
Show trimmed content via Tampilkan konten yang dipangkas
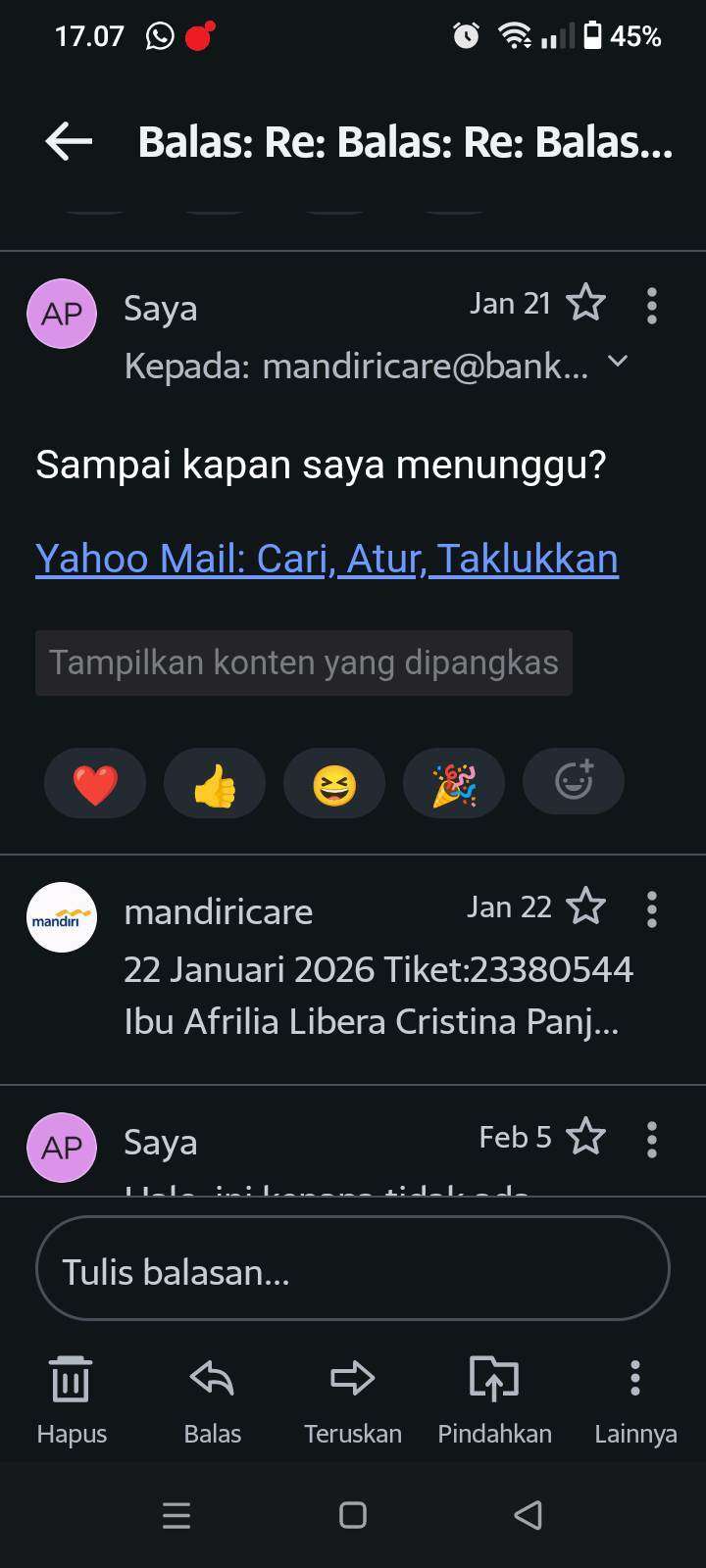(304, 662)
